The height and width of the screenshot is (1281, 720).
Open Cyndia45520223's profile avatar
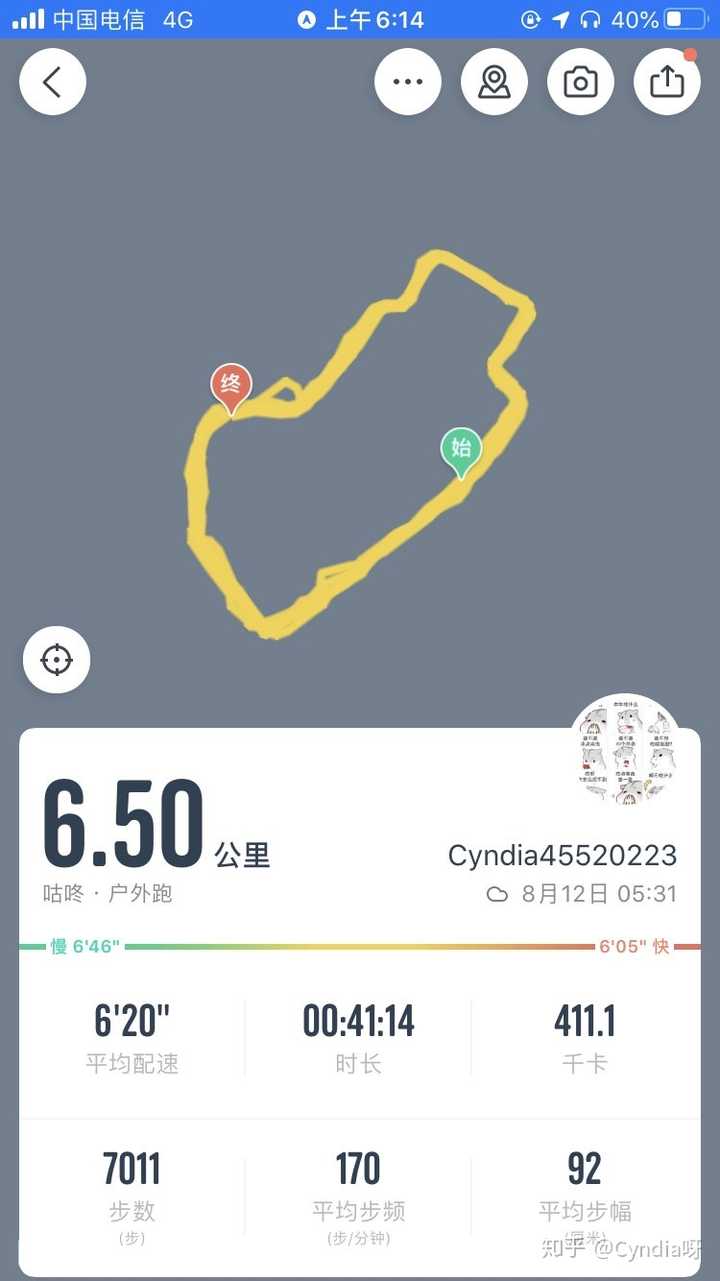(626, 750)
